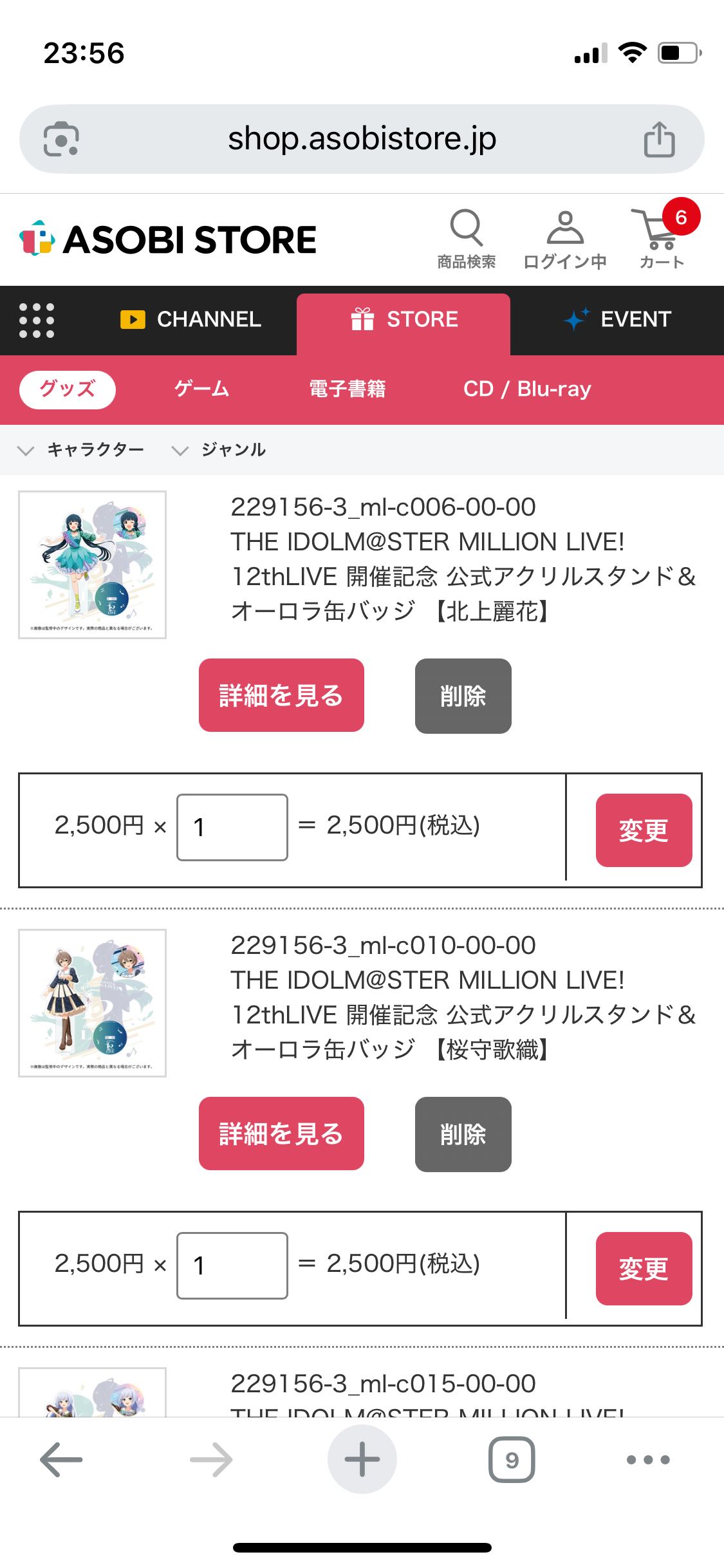
Task: Select the 電子書籍 category
Action: pos(348,389)
